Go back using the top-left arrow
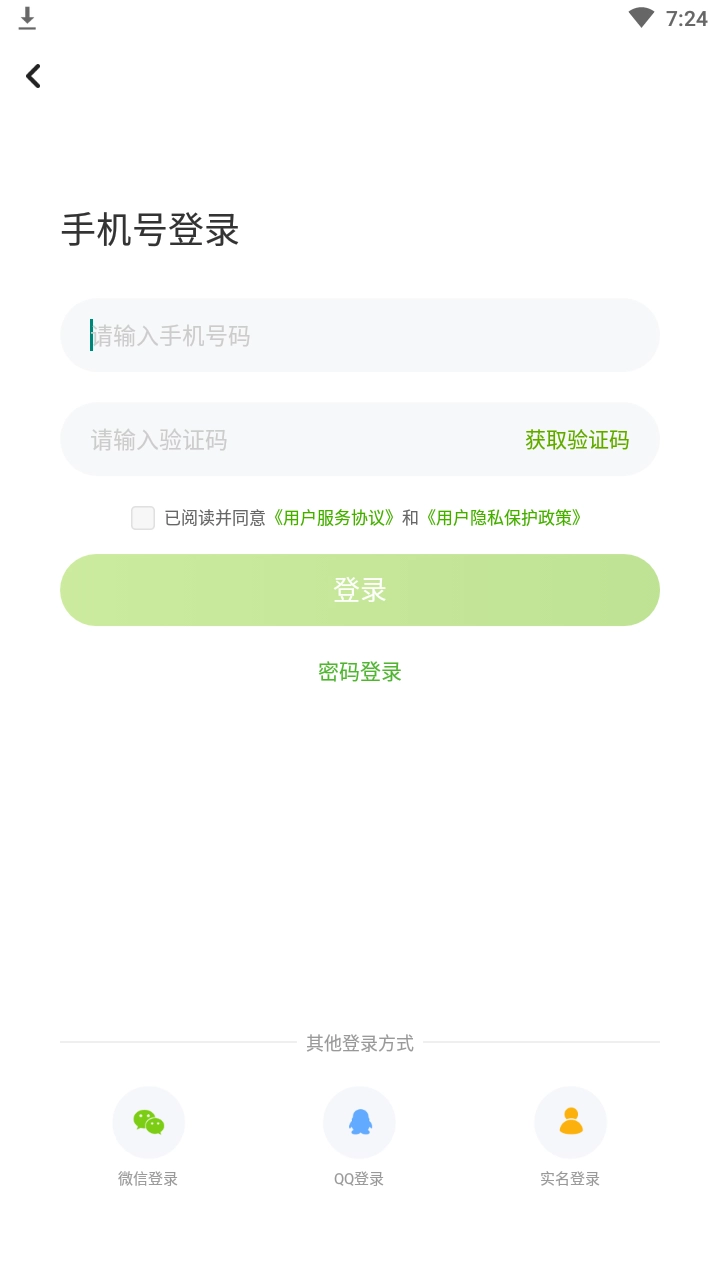Screen dimensions: 720x1280 click(x=34, y=76)
